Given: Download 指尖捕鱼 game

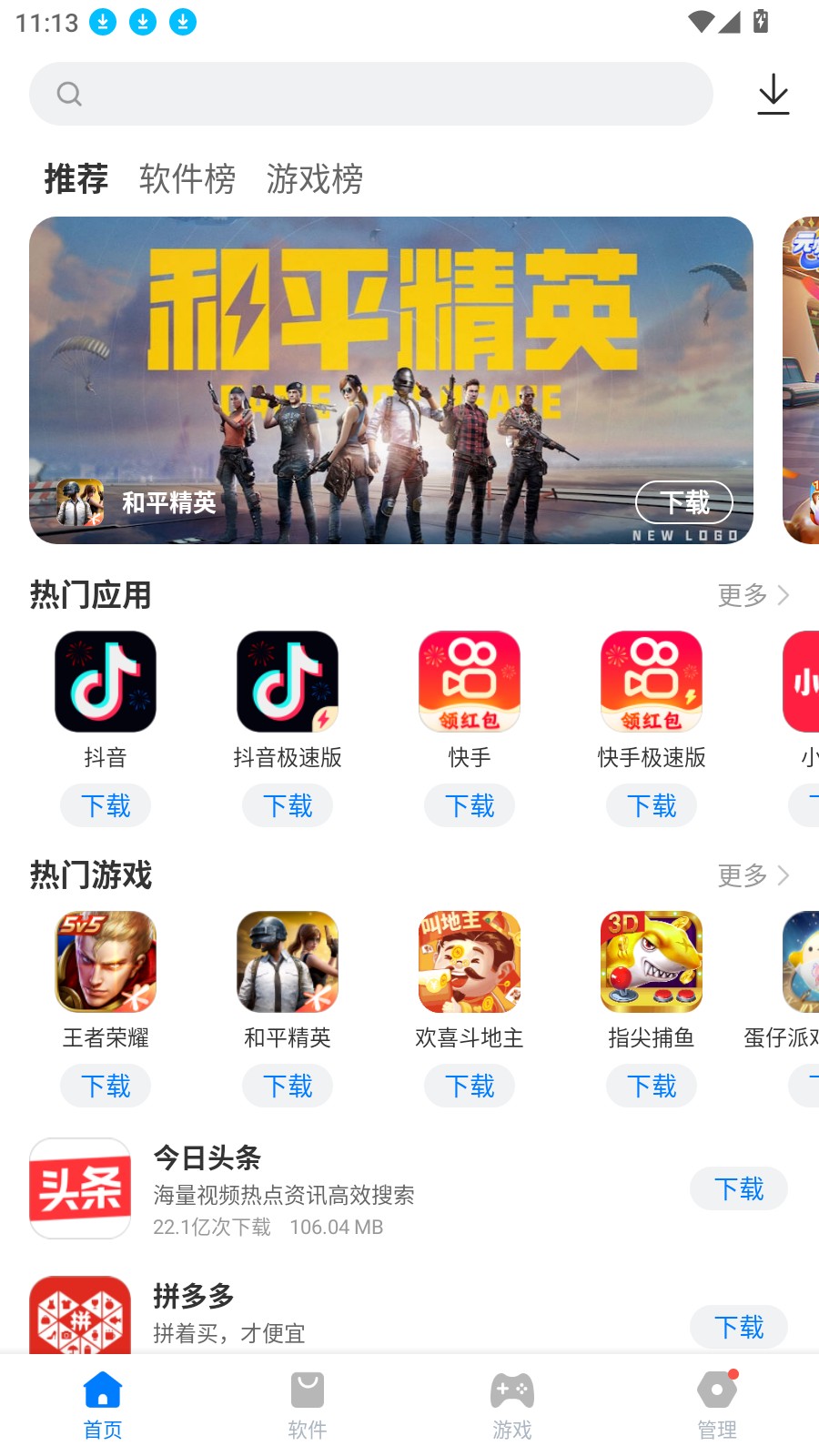Looking at the screenshot, I should pos(652,1086).
